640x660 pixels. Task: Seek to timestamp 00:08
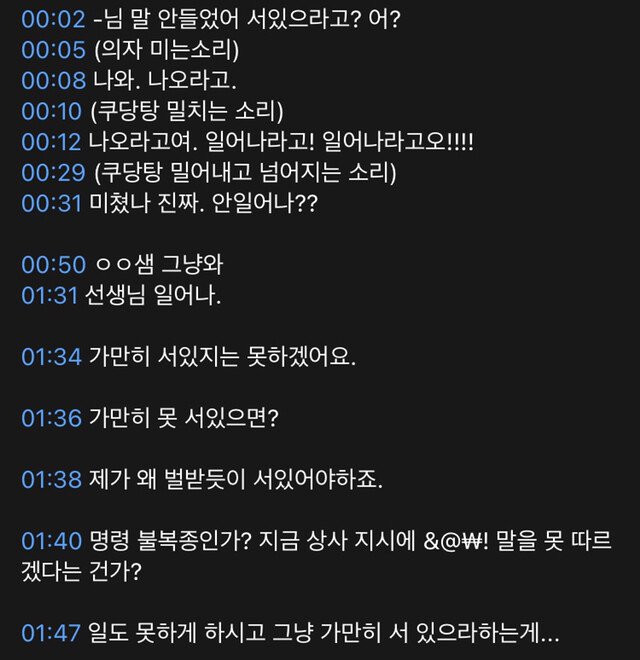50,80
